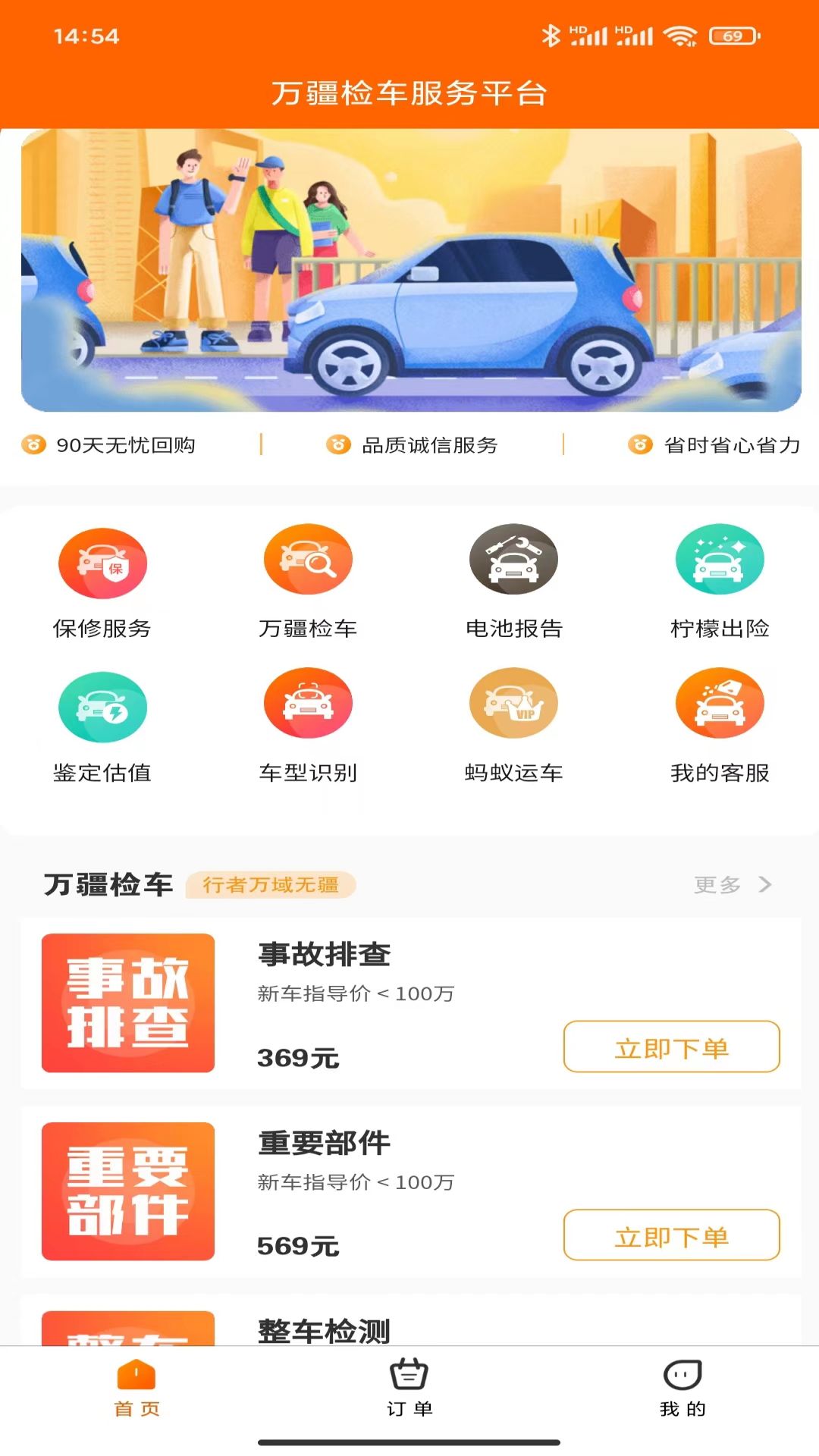Viewport: 819px width, 1456px height.
Task: Open the 保修服务 warranty service icon
Action: click(x=102, y=563)
